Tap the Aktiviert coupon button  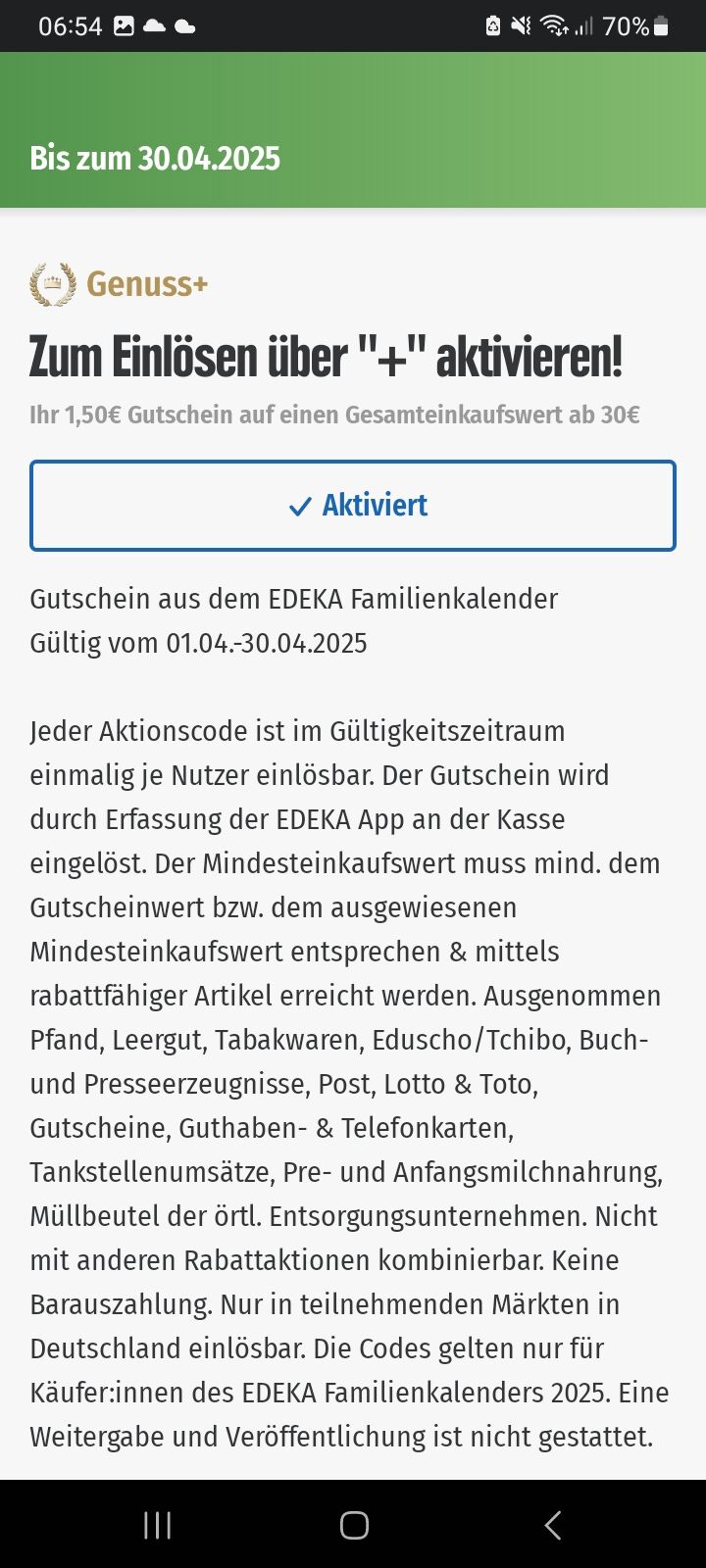353,506
